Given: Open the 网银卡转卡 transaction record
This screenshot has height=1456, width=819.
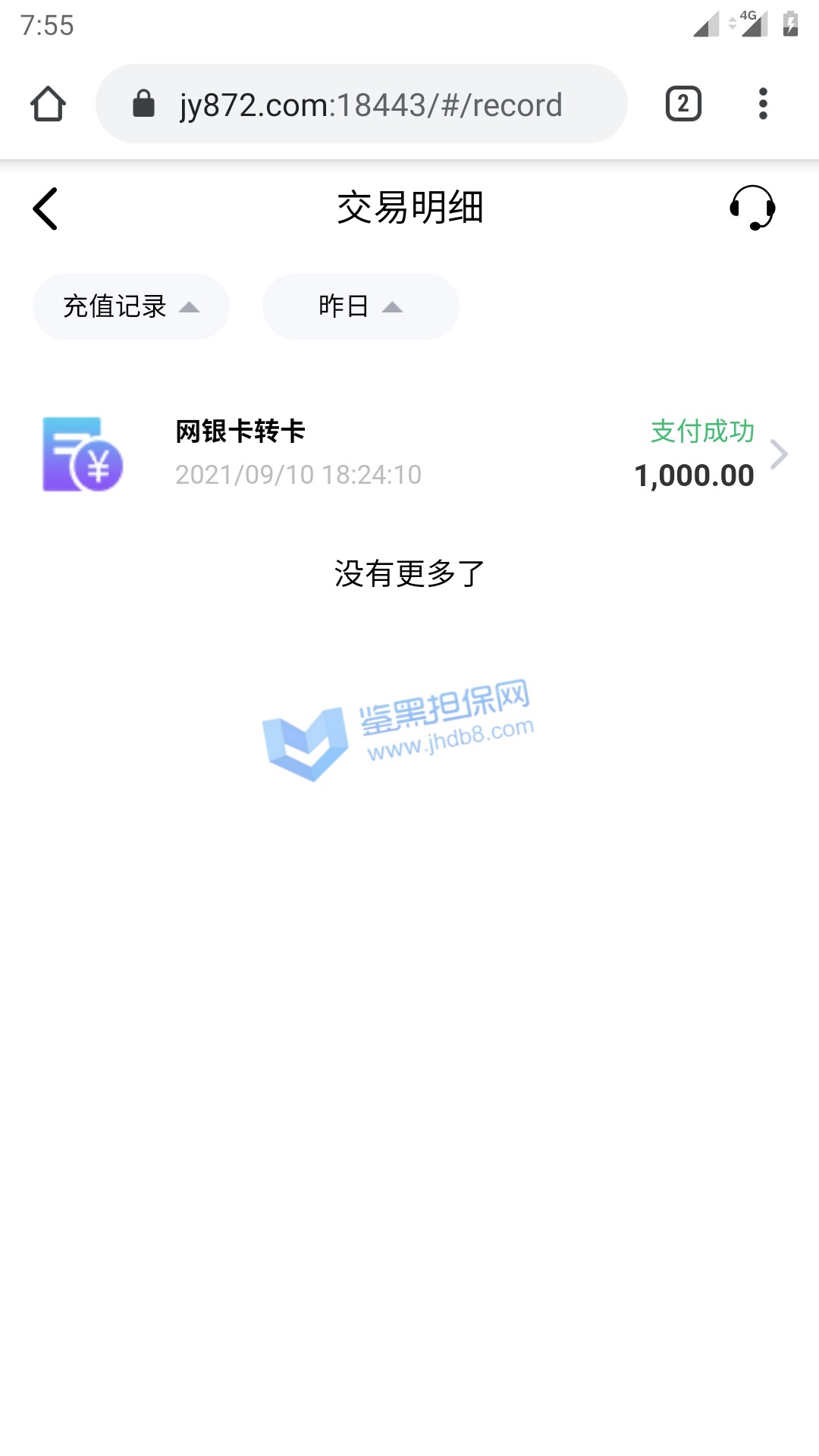Looking at the screenshot, I should [x=409, y=453].
